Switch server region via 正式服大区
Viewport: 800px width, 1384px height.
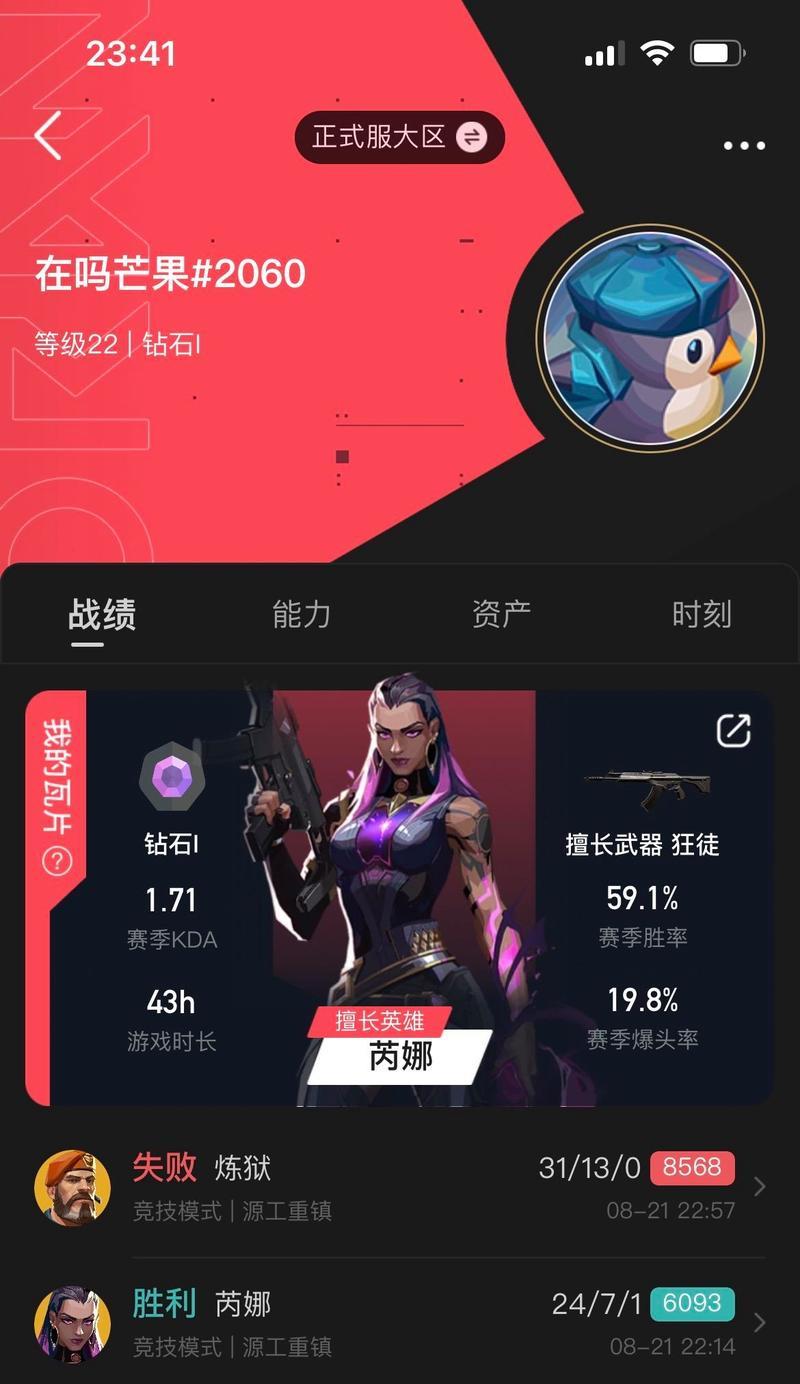[x=399, y=137]
